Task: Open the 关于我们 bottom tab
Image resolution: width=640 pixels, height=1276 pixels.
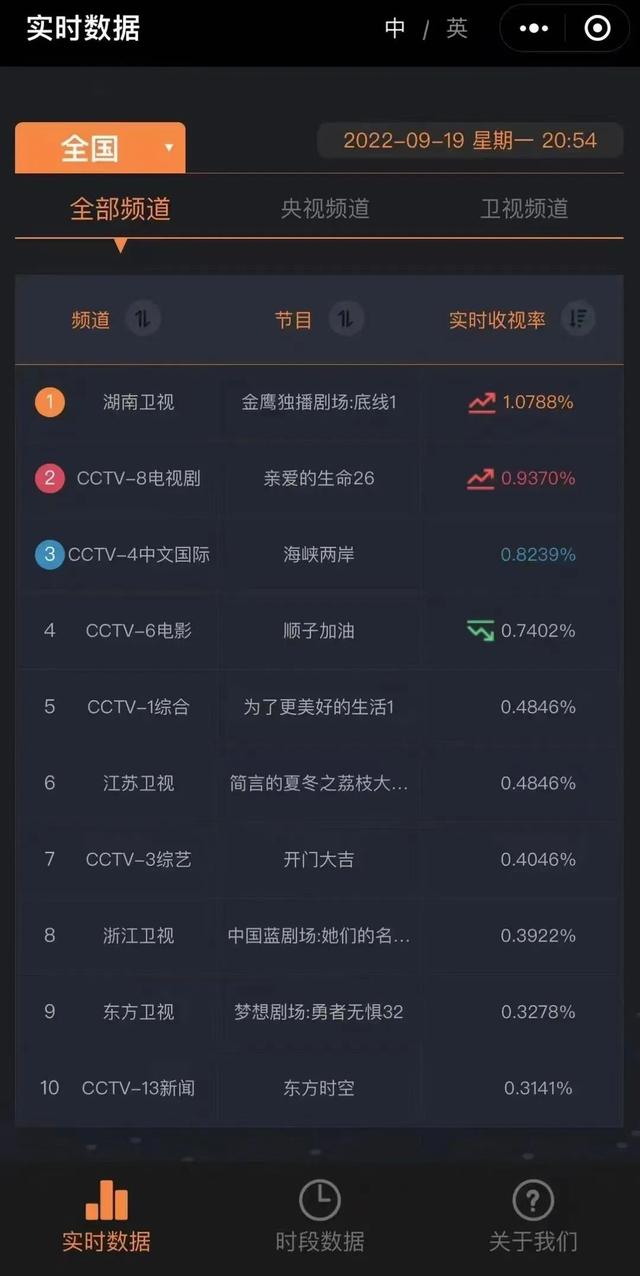Action: pos(533,1216)
